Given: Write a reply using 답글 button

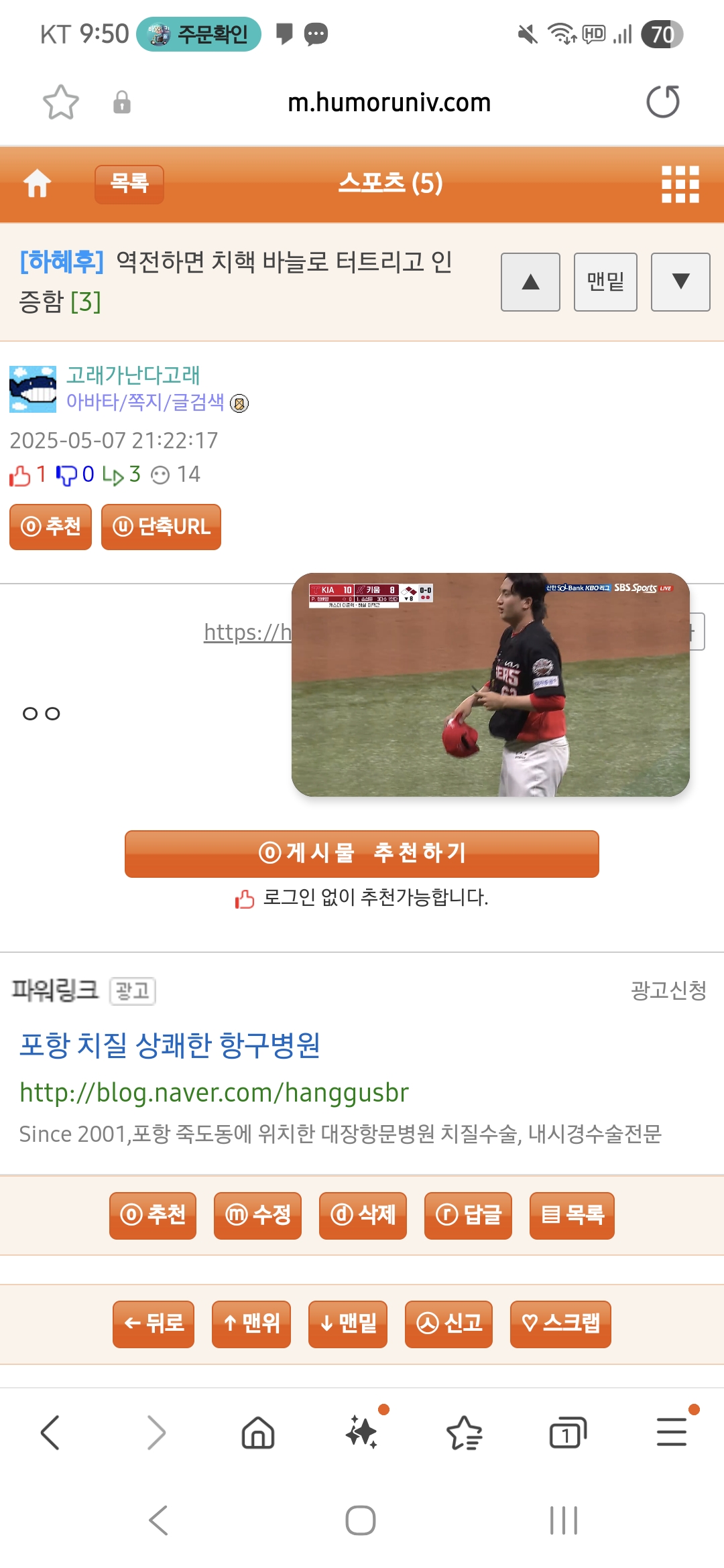Looking at the screenshot, I should (x=468, y=1216).
